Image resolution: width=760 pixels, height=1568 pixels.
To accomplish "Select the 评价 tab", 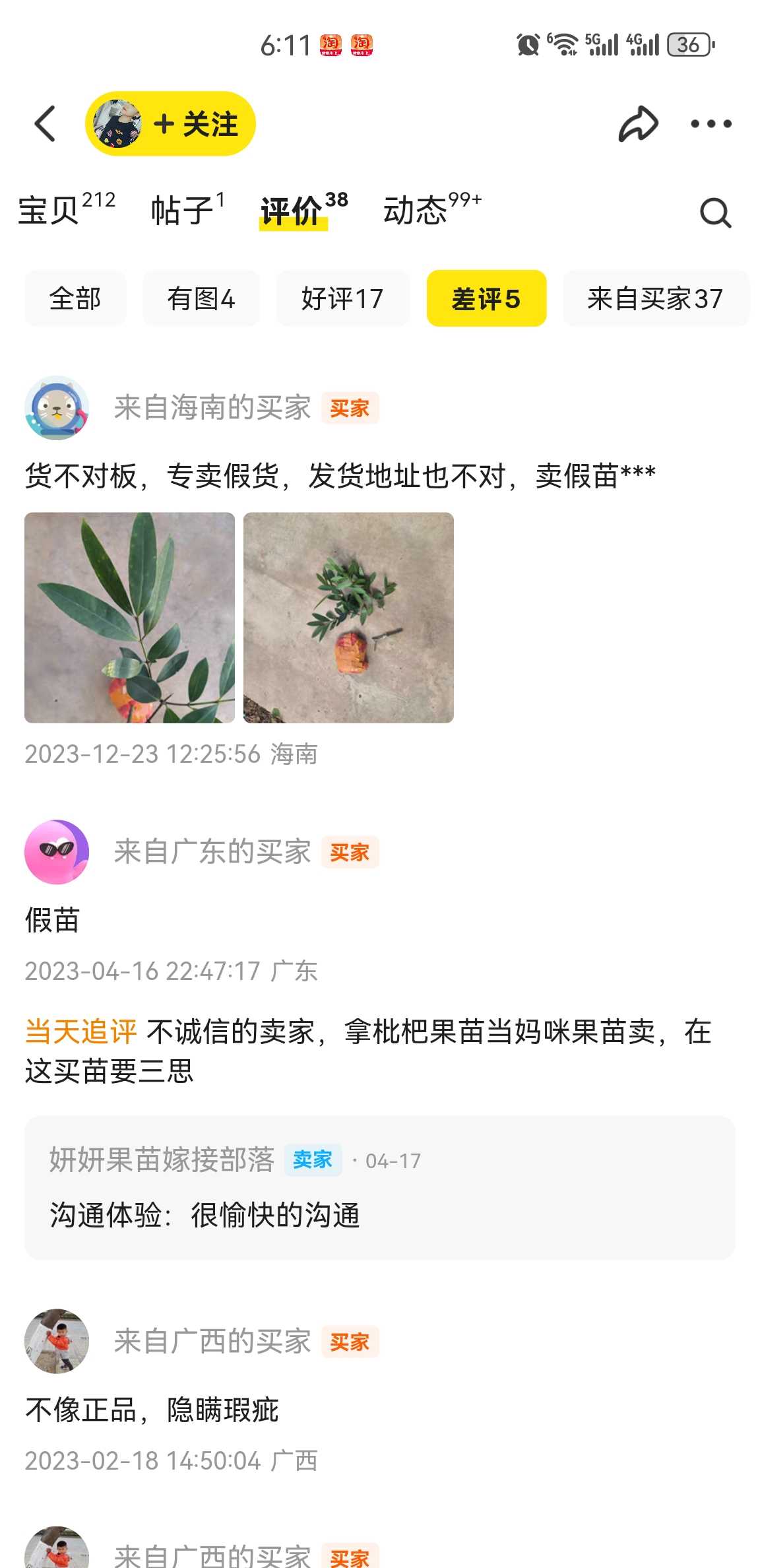I will [304, 210].
